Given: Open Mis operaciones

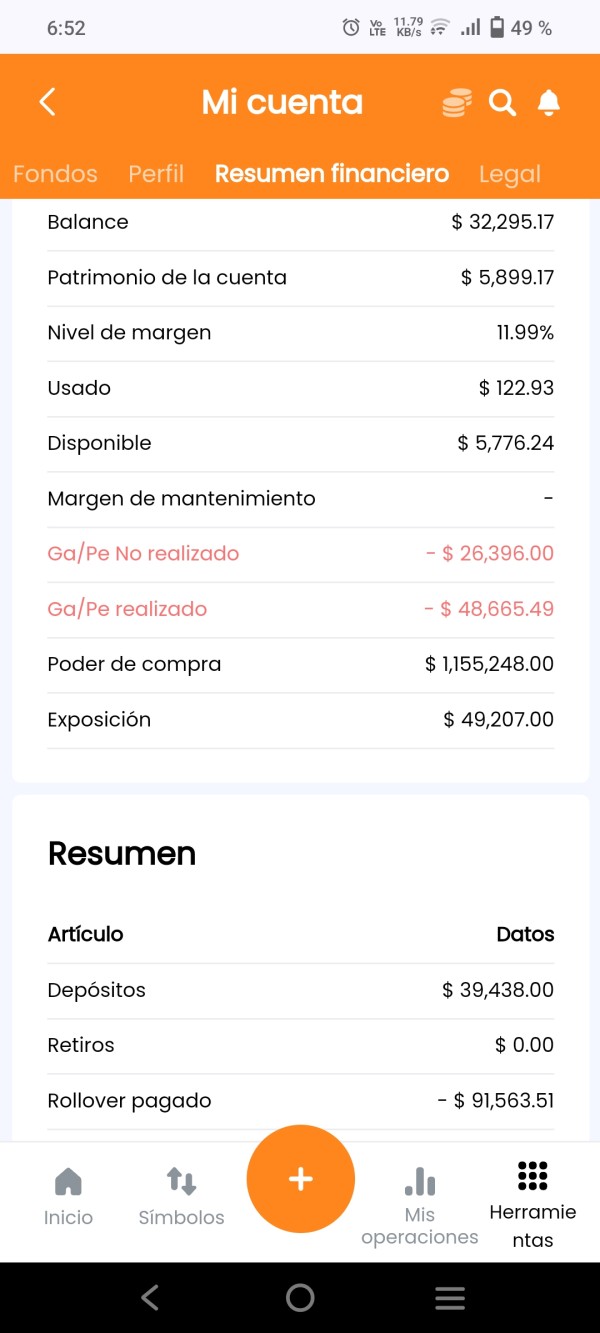Looking at the screenshot, I should point(420,1206).
